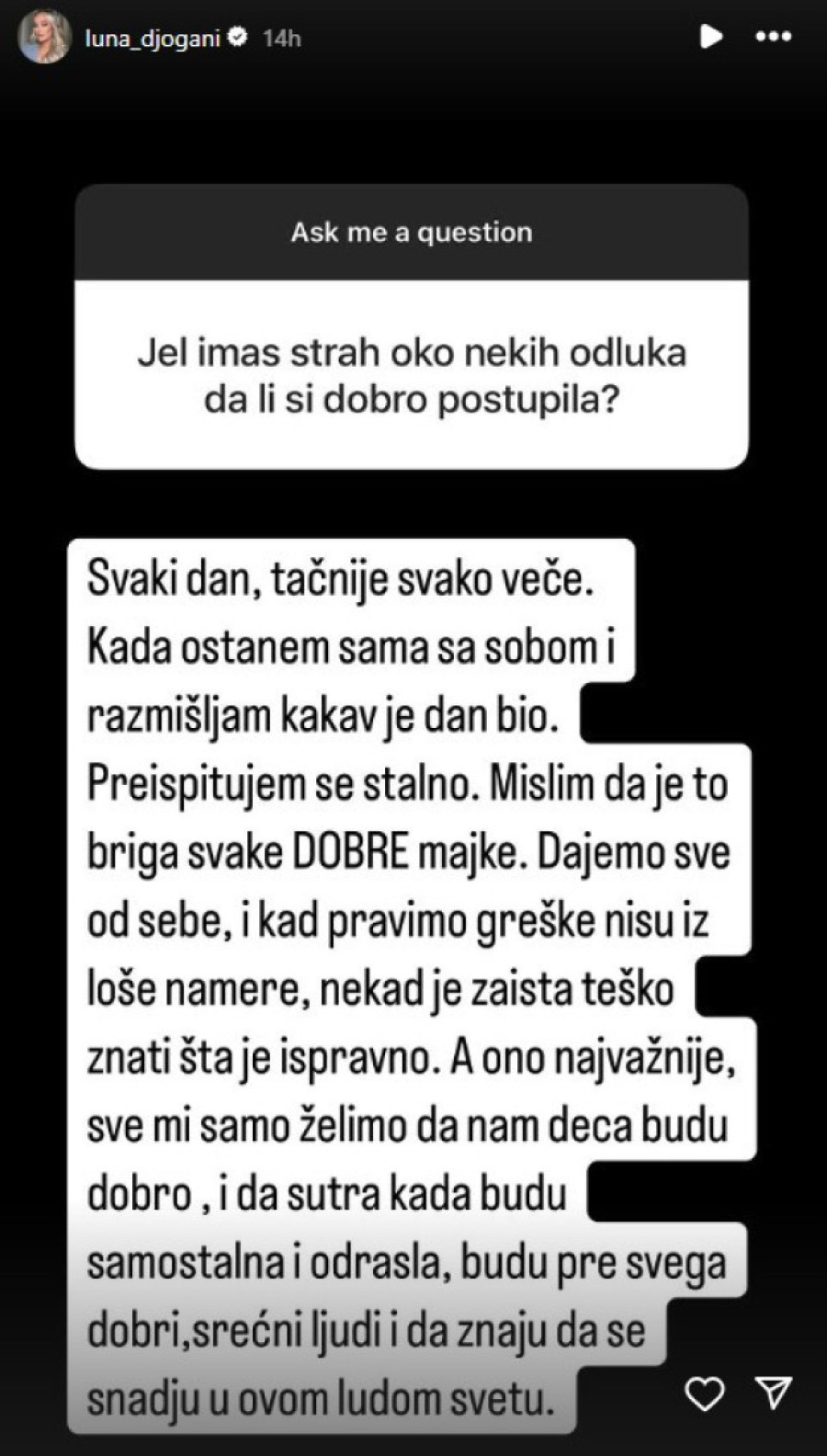Like this story with the heart
The width and height of the screenshot is (827, 1456).
pos(705,1393)
